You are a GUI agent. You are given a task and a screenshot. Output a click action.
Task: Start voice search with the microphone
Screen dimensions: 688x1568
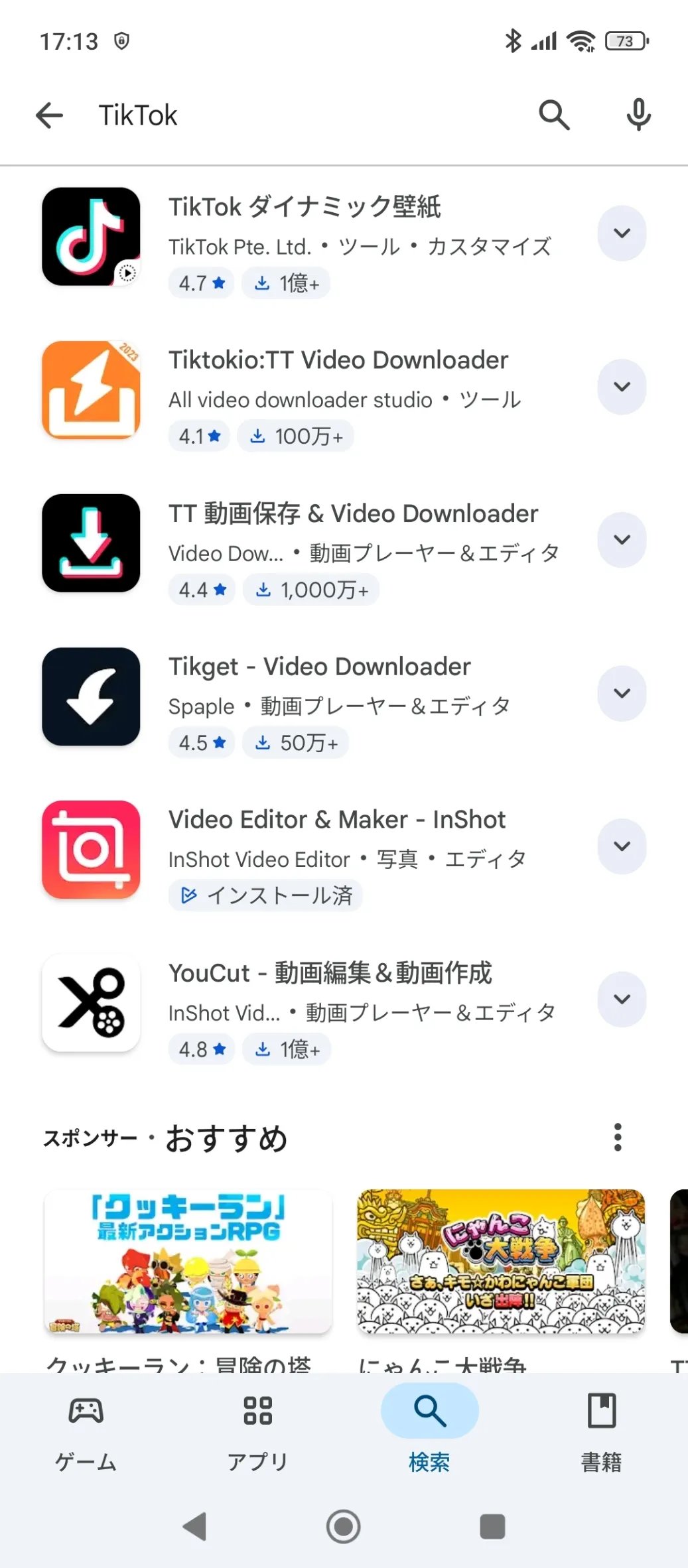[638, 115]
